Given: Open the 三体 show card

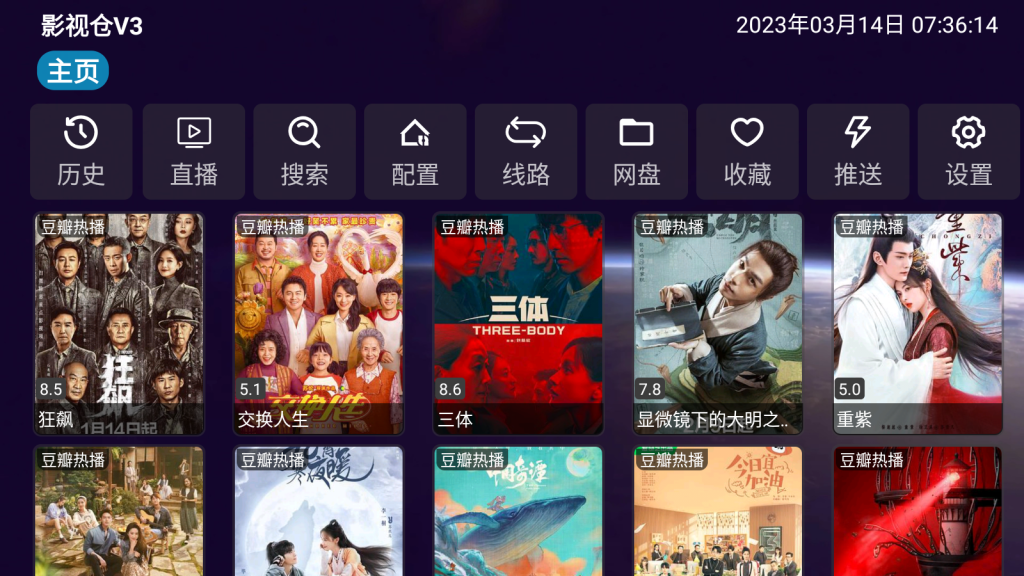Looking at the screenshot, I should pyautogui.click(x=518, y=323).
